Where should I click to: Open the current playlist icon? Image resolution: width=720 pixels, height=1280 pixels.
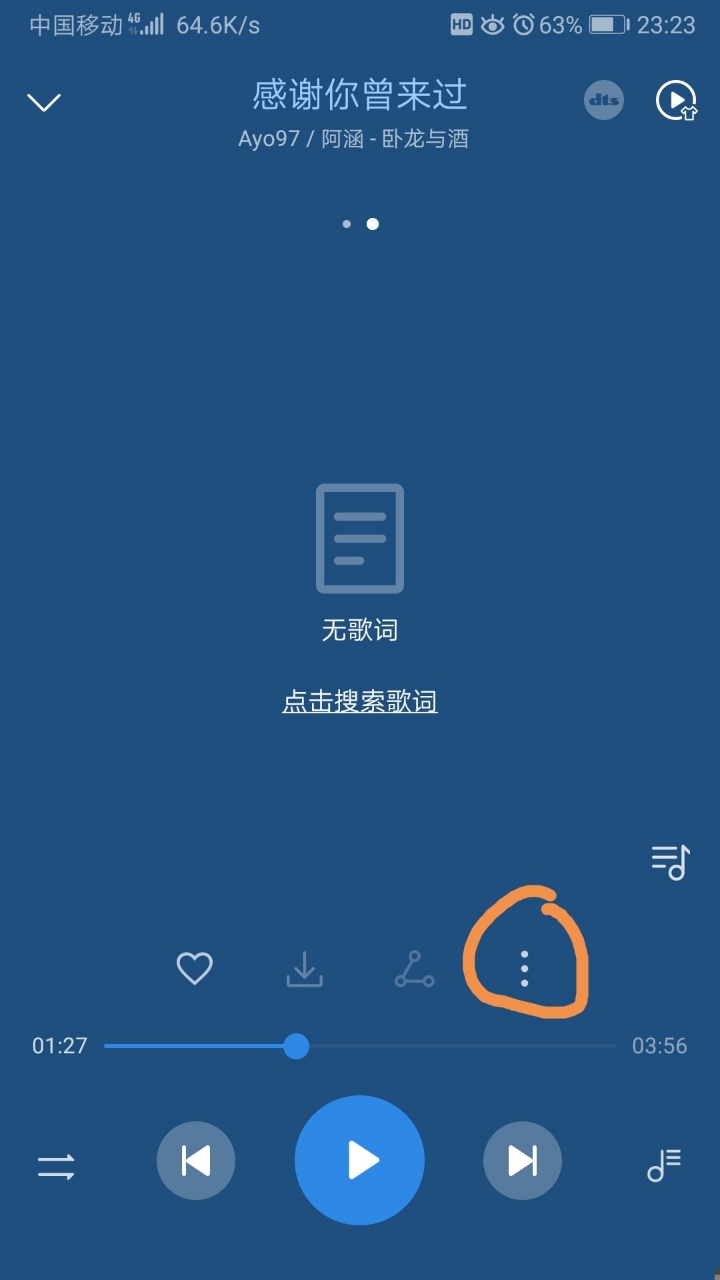pos(668,862)
